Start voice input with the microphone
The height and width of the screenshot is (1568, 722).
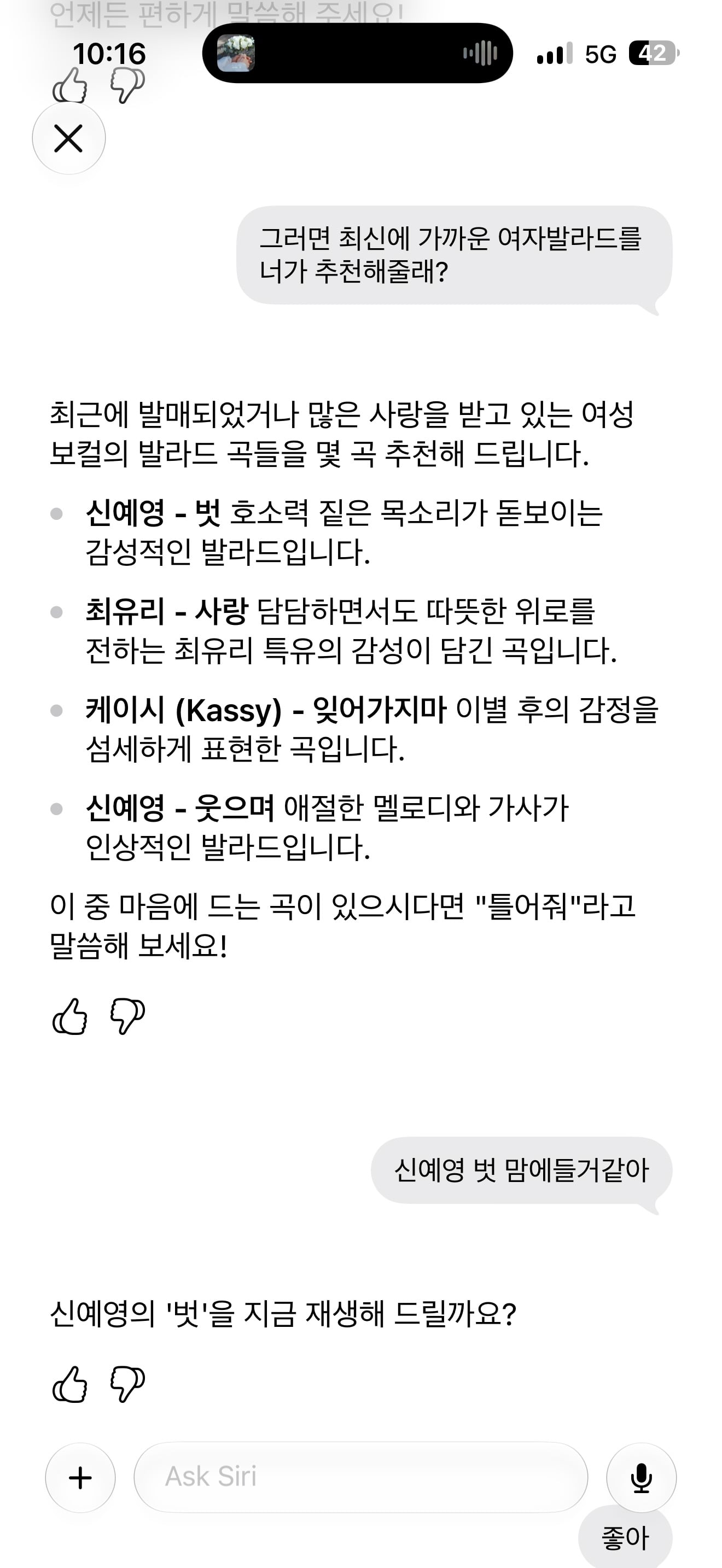[642, 1477]
